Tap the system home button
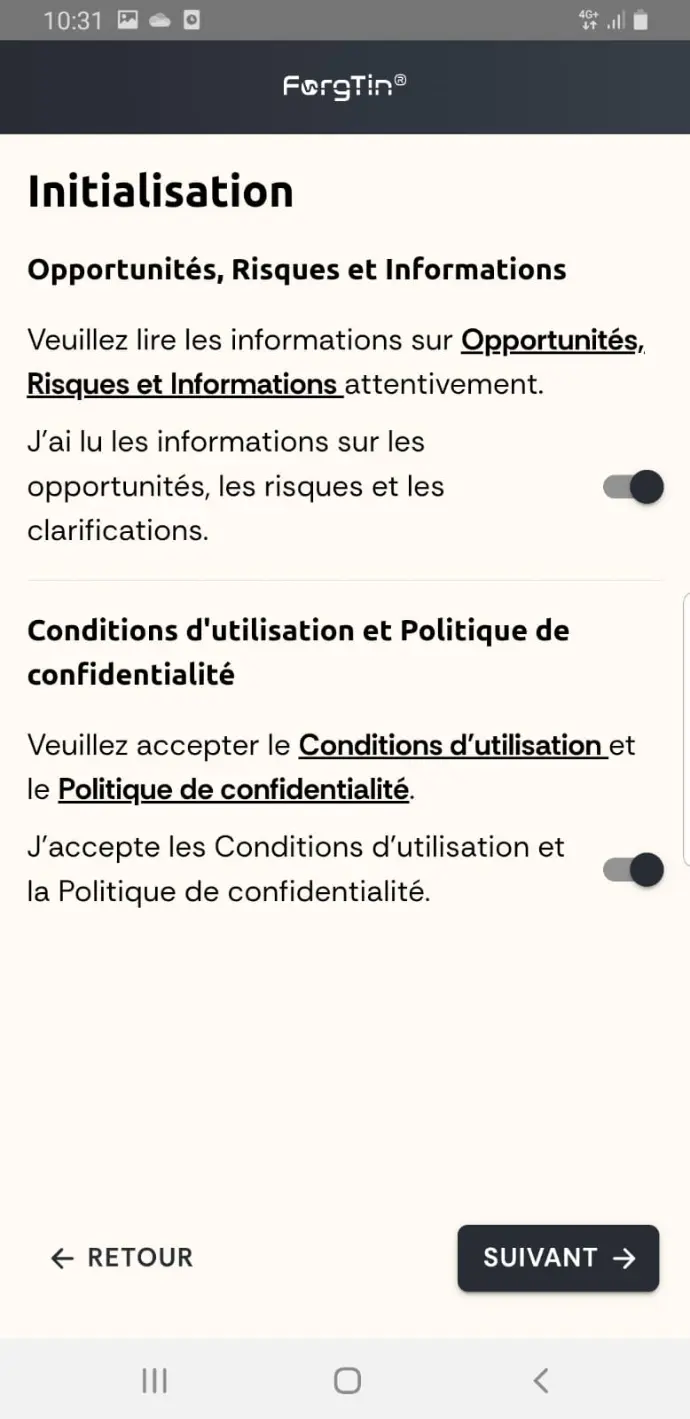 (x=346, y=1381)
